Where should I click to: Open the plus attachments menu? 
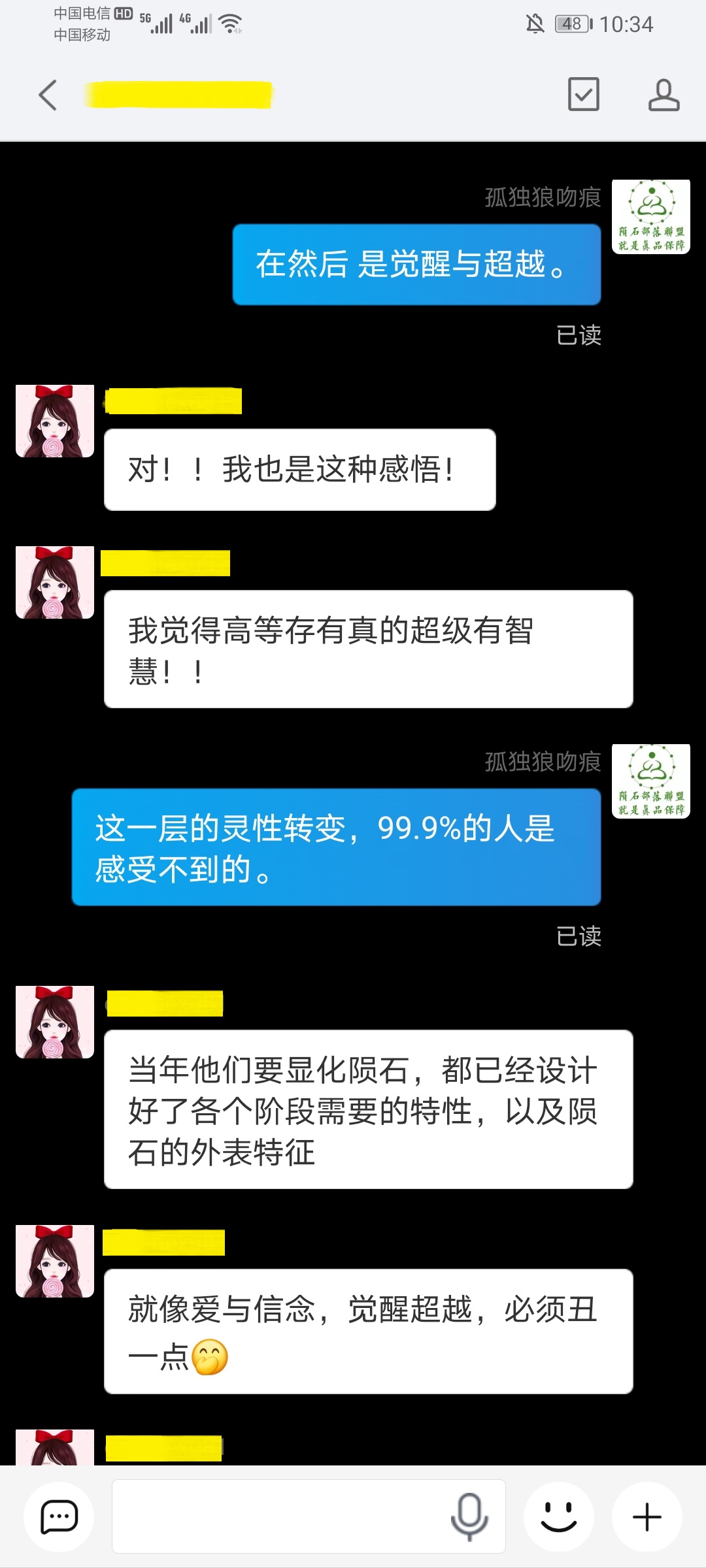click(647, 1516)
